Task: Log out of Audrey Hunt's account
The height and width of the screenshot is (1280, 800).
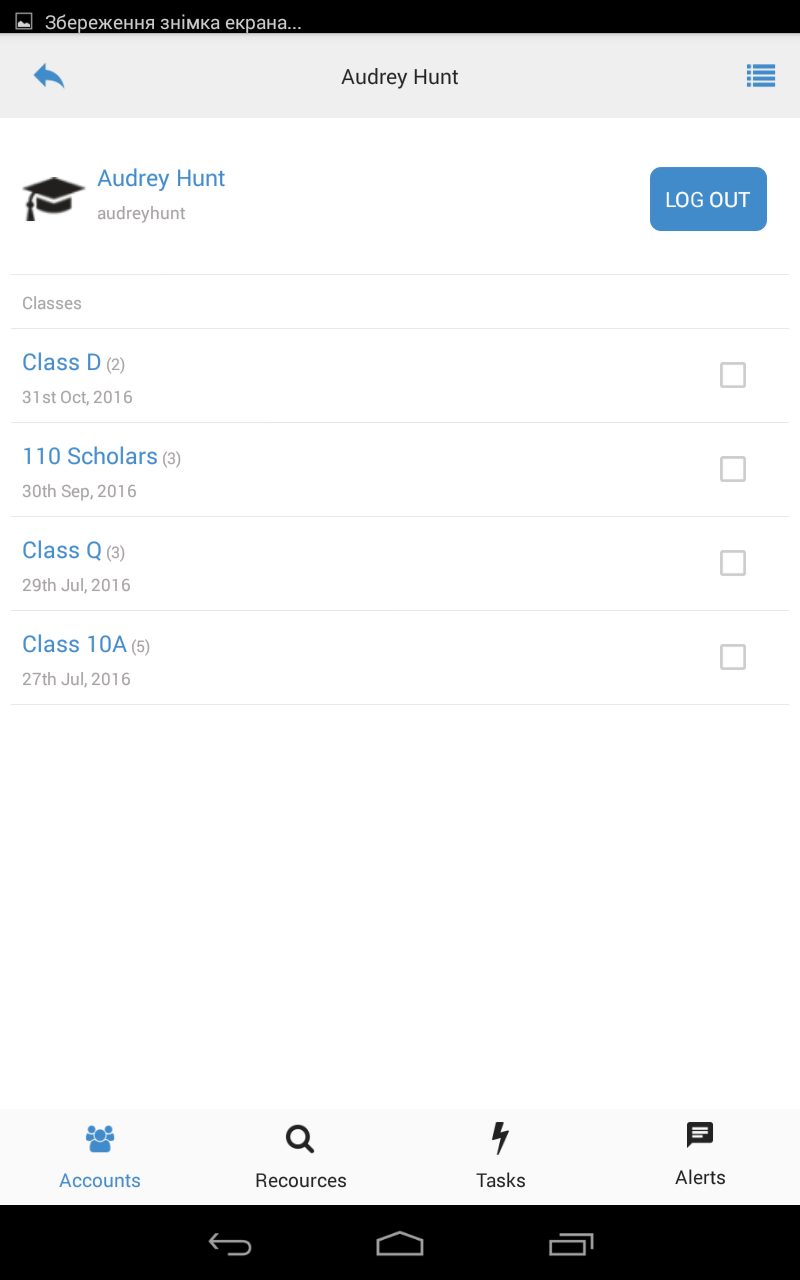Action: tap(708, 199)
